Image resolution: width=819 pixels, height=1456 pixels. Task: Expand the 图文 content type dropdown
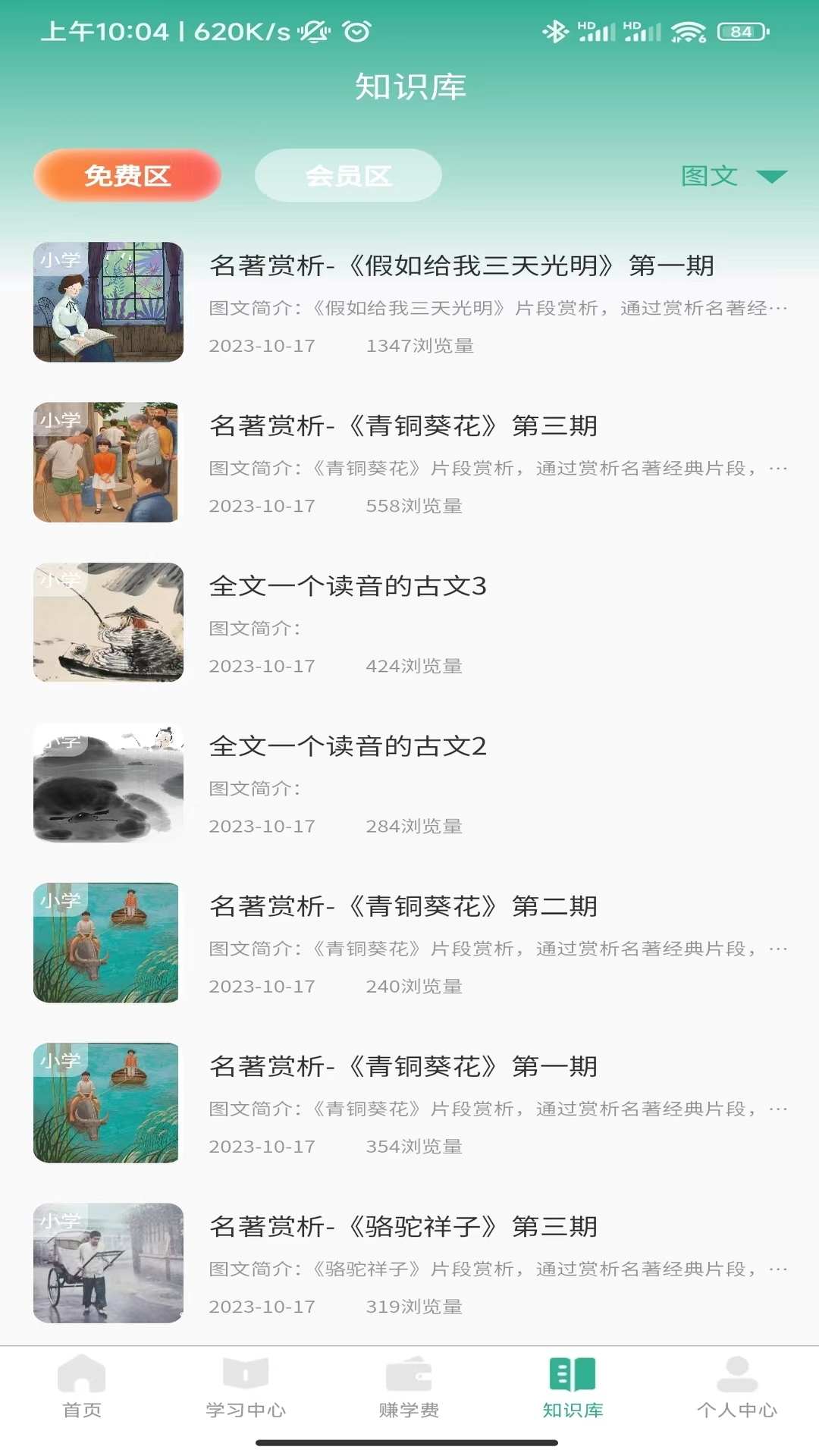(733, 176)
